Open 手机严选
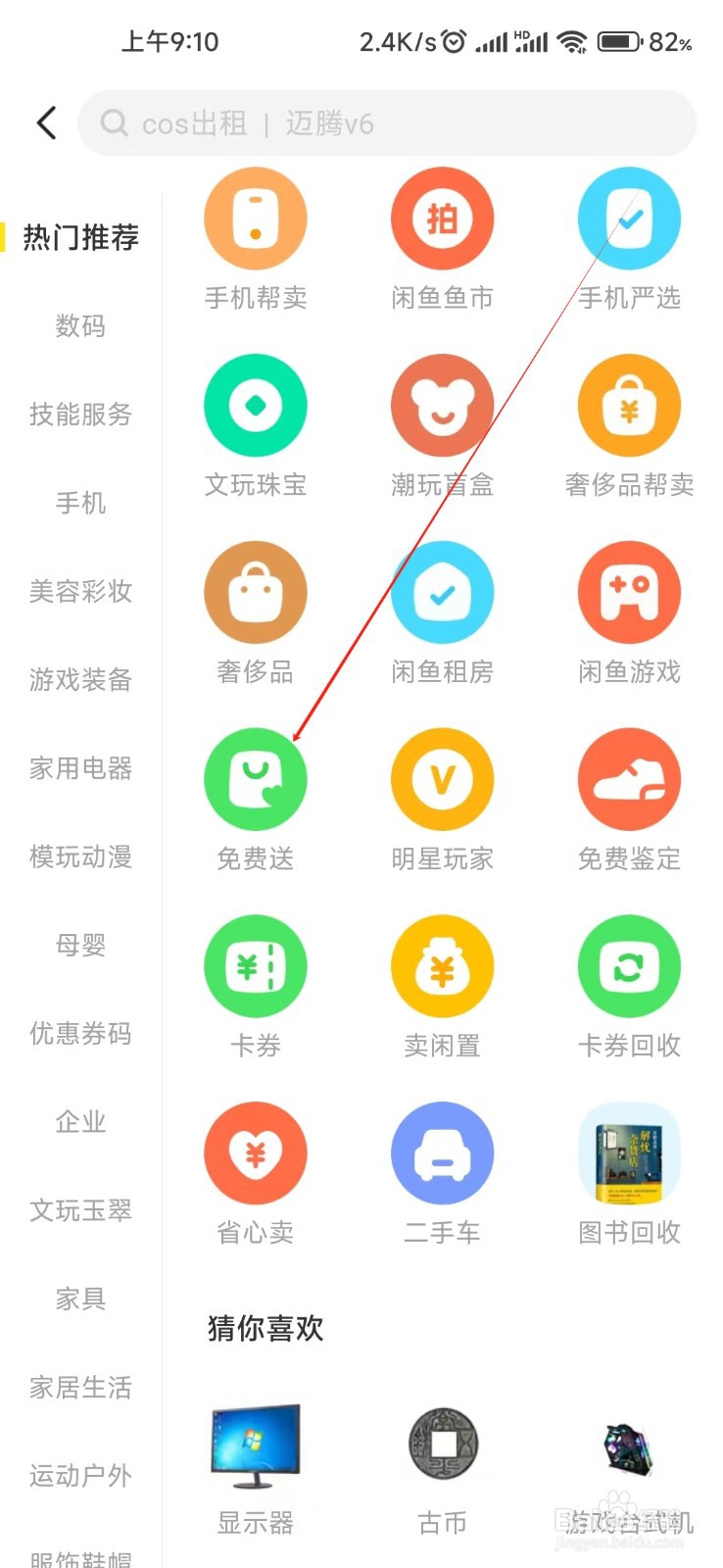This screenshot has height=1568, width=723. pos(629,218)
